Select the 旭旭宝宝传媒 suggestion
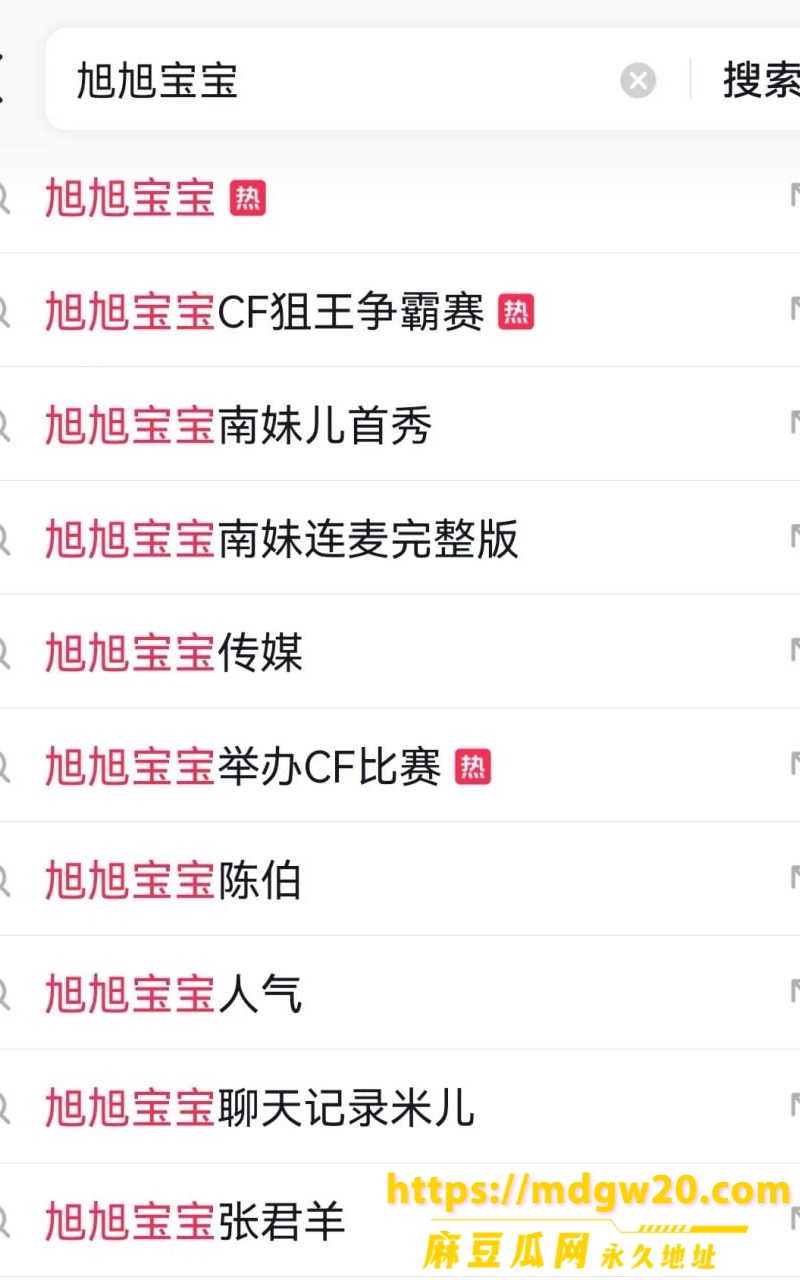800x1280 pixels. 400,653
